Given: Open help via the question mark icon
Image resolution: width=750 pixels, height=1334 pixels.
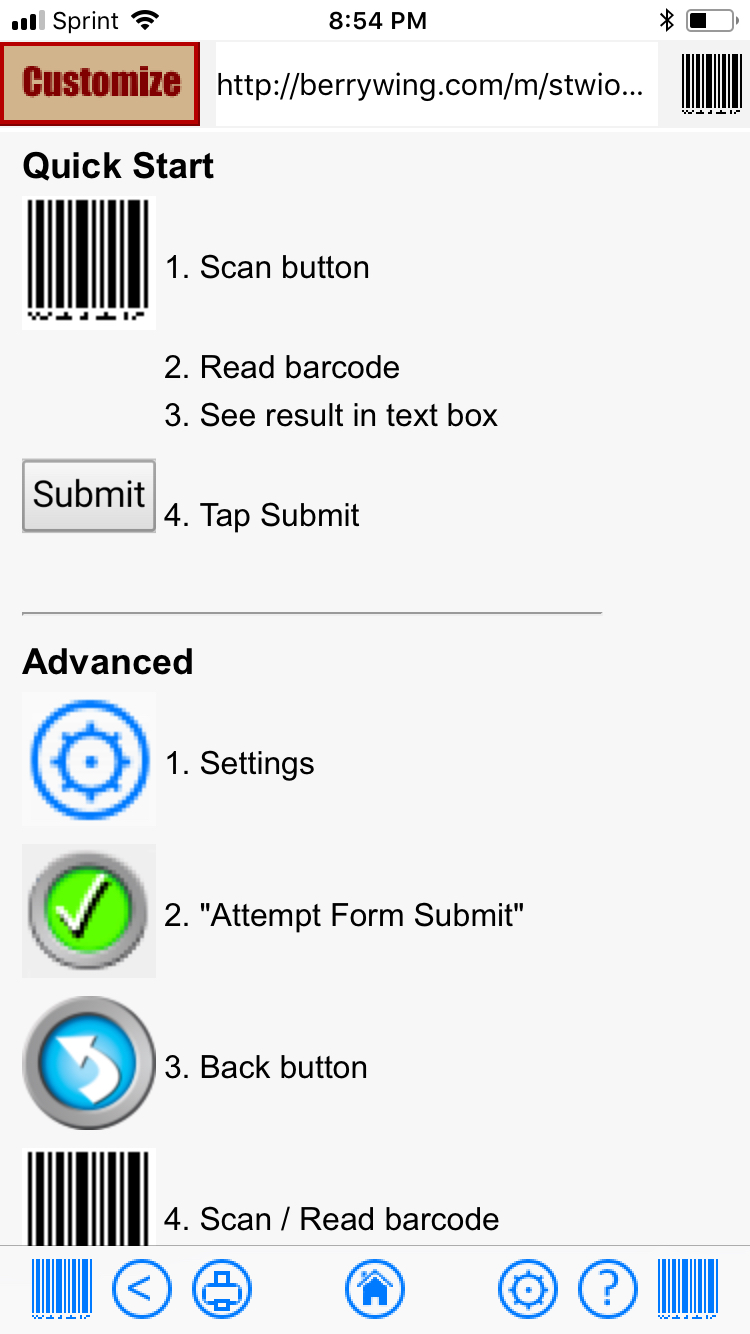Looking at the screenshot, I should [x=608, y=1289].
